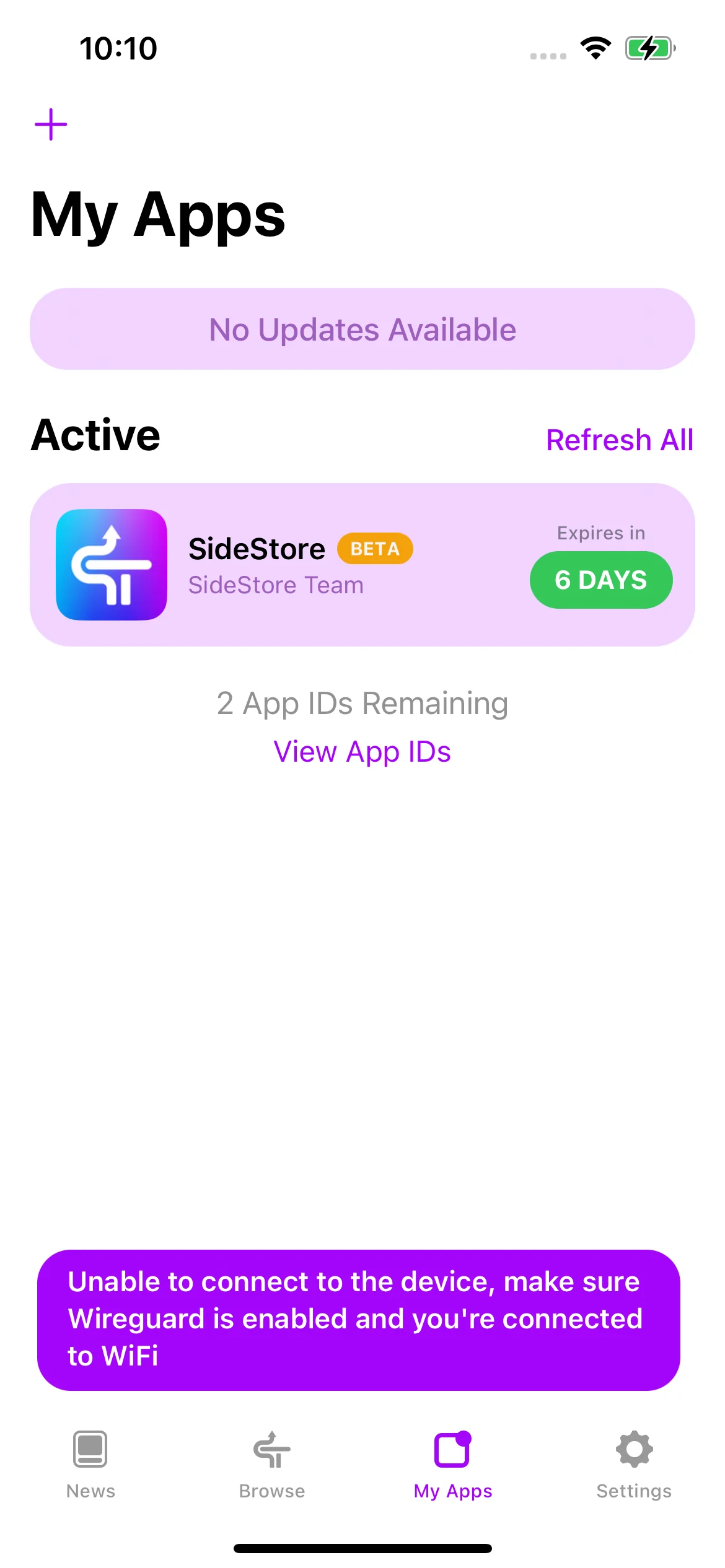The height and width of the screenshot is (1568, 725).
Task: Tap Refresh All to refresh apps
Action: click(x=620, y=440)
